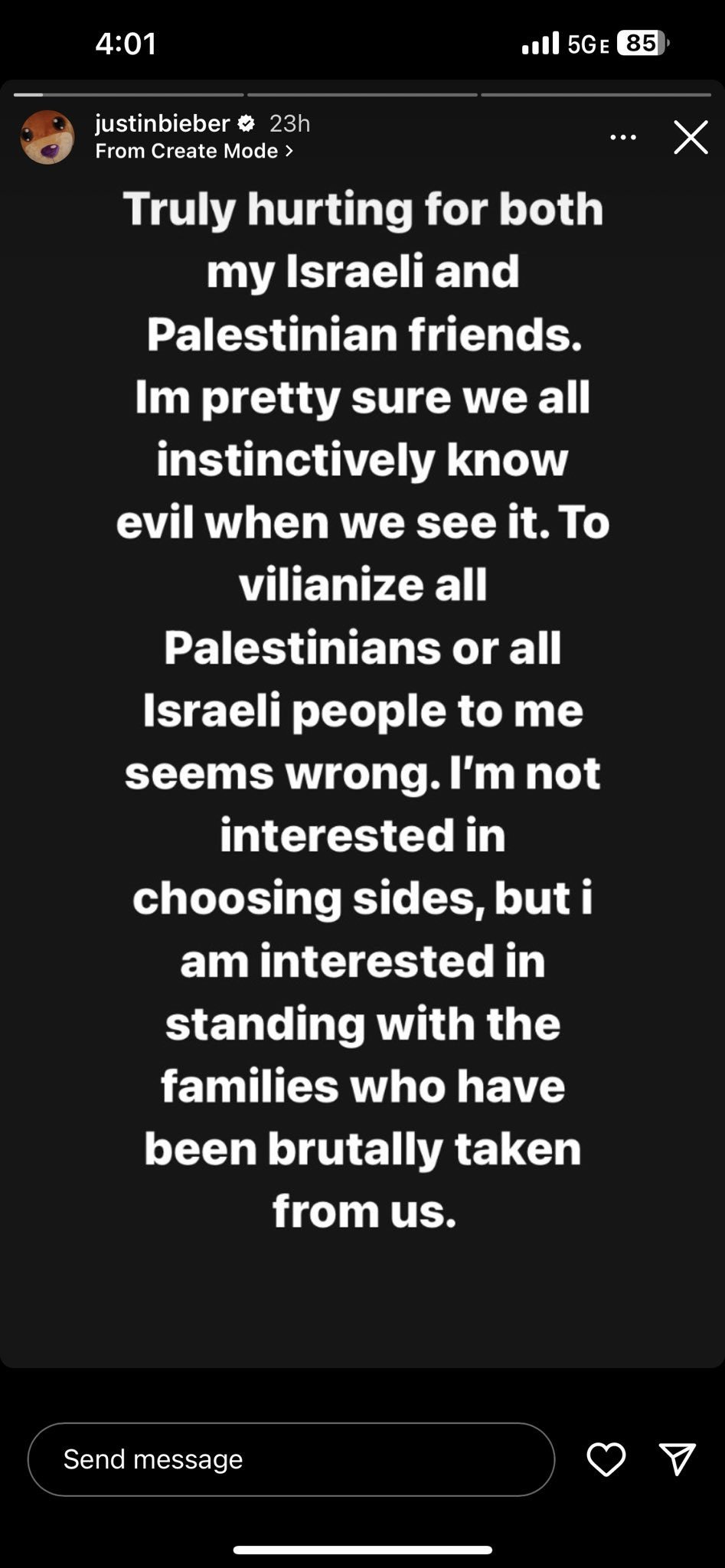
Task: Like this story with the heart
Action: coord(606,1459)
